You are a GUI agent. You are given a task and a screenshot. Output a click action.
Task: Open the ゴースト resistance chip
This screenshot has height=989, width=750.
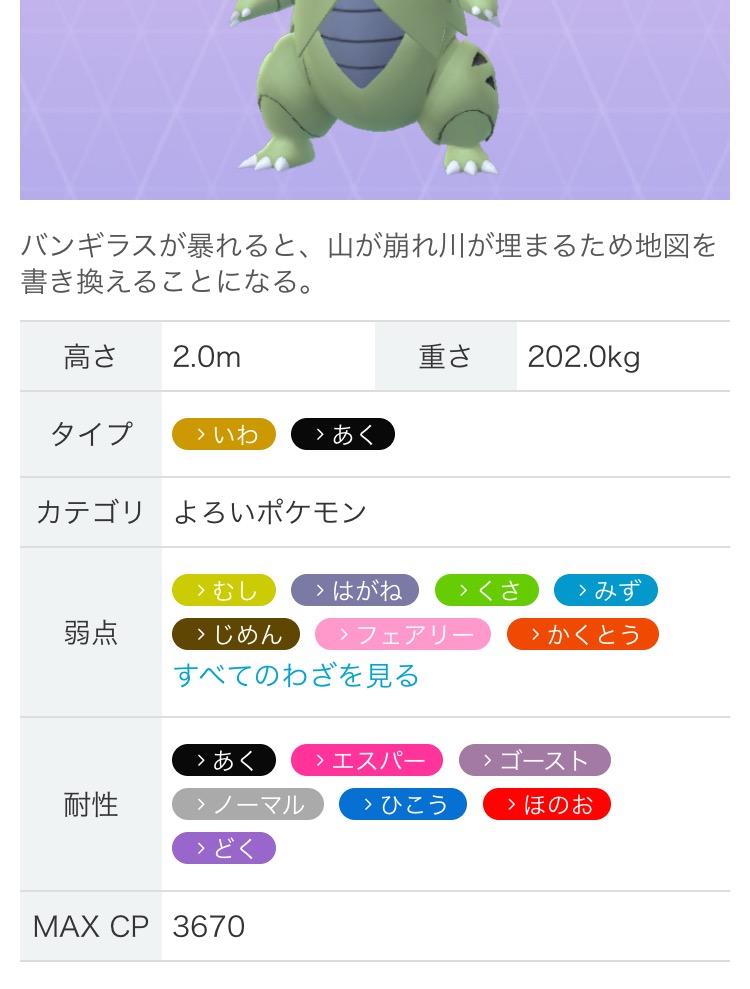click(x=535, y=760)
